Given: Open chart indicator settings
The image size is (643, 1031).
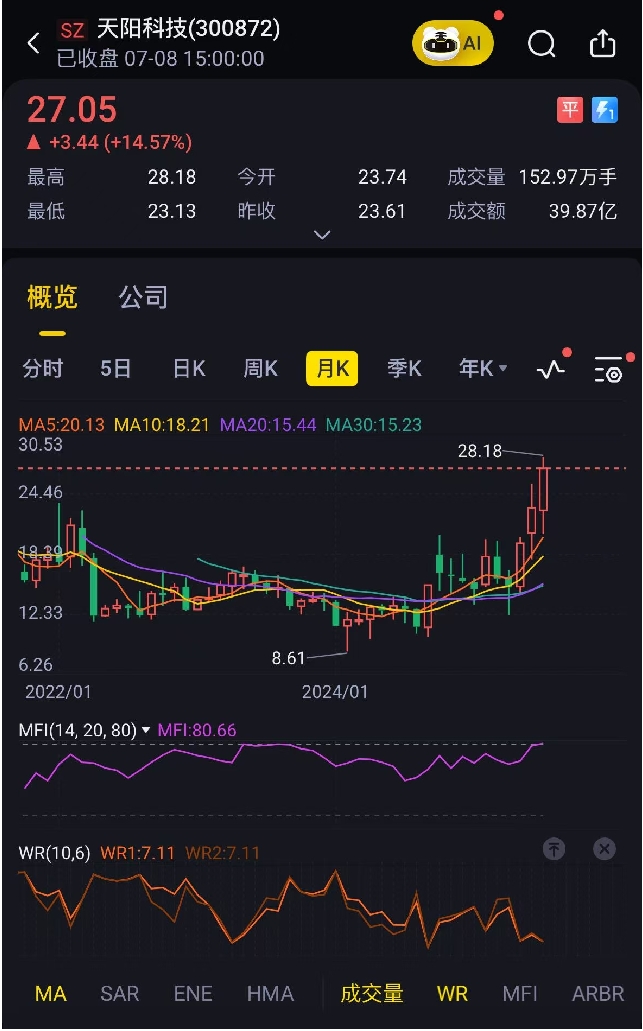Looking at the screenshot, I should (x=608, y=369).
